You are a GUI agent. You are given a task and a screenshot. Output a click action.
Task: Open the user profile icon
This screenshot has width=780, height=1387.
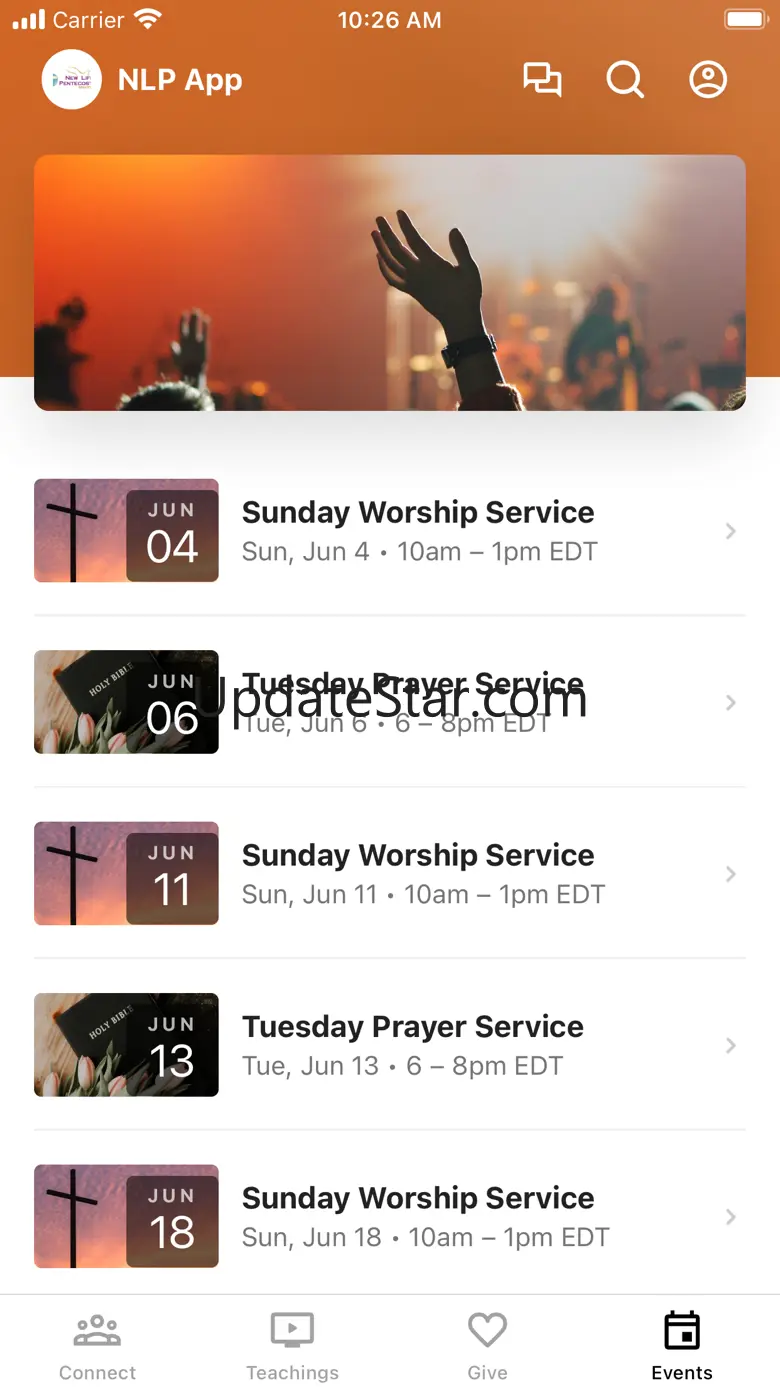pyautogui.click(x=708, y=80)
